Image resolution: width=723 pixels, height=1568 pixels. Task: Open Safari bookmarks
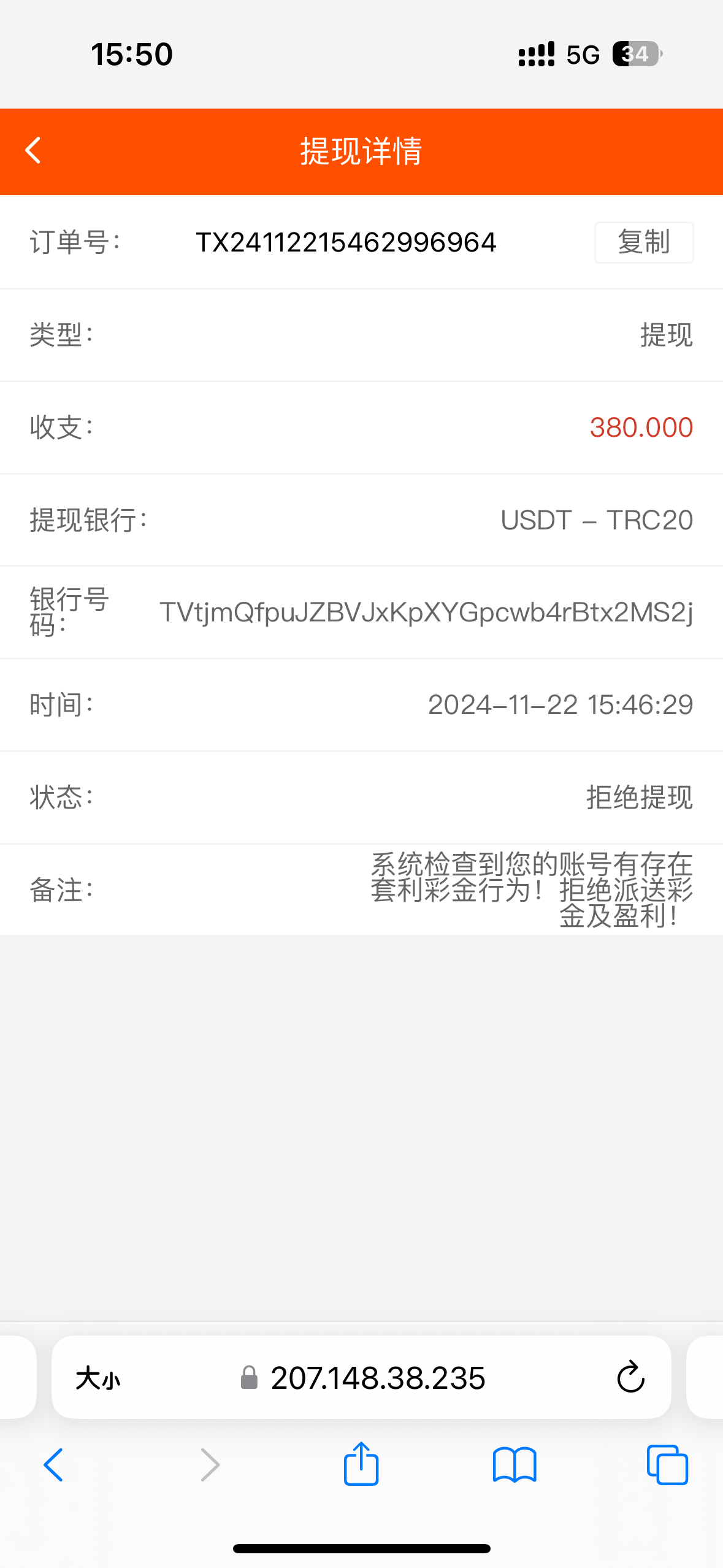(514, 1465)
